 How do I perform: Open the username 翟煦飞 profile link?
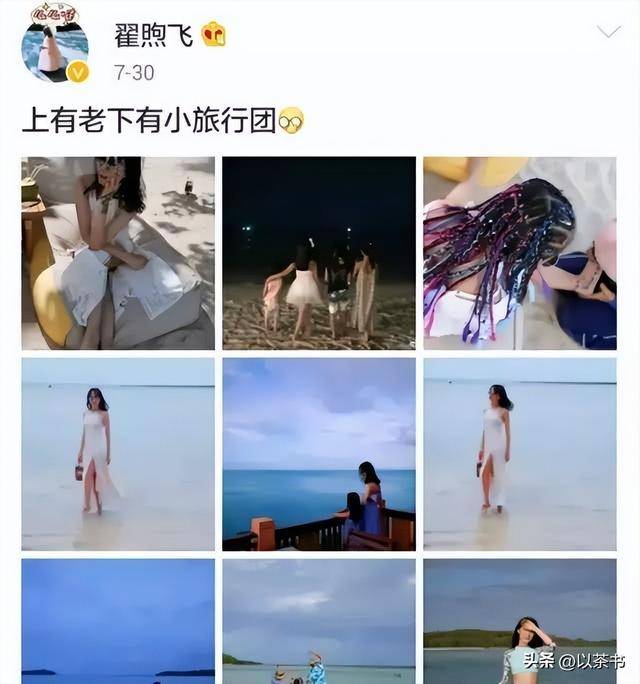point(153,35)
